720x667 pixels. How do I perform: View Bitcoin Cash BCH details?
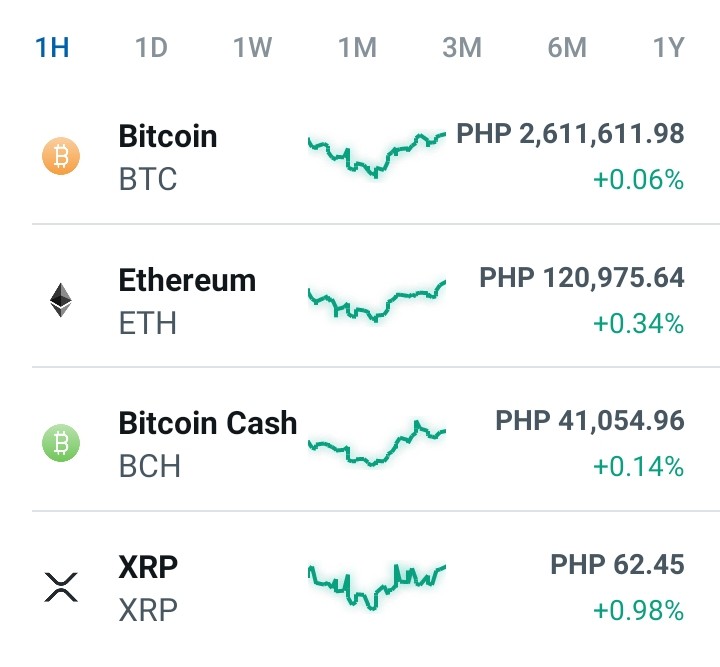pos(363,439)
